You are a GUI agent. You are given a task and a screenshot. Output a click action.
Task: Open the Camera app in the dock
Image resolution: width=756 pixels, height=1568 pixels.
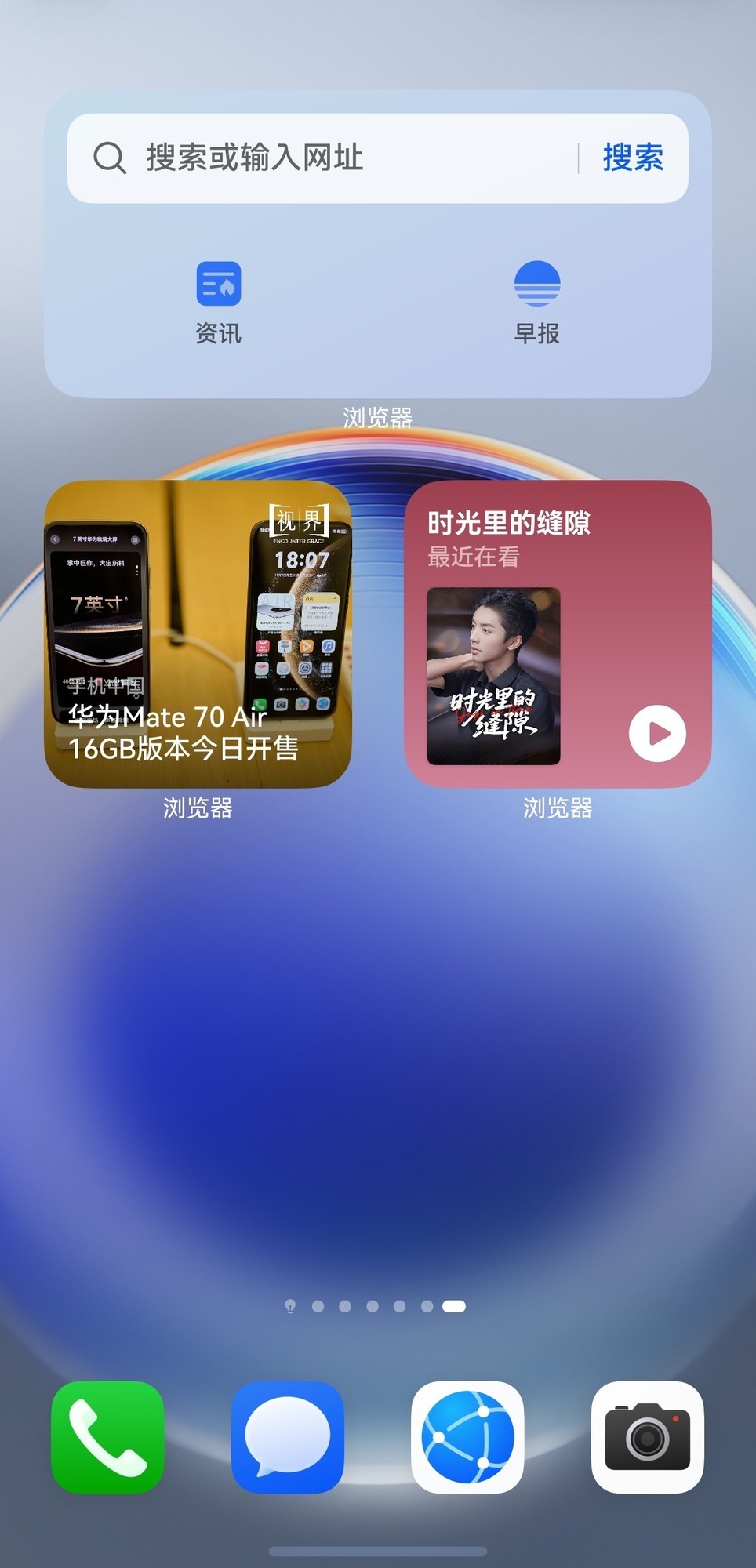click(647, 1437)
